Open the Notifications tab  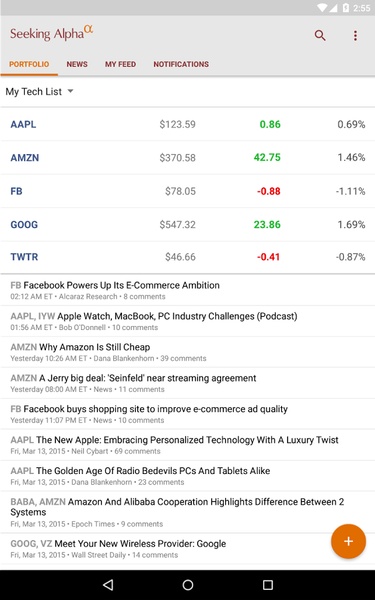pyautogui.click(x=181, y=64)
